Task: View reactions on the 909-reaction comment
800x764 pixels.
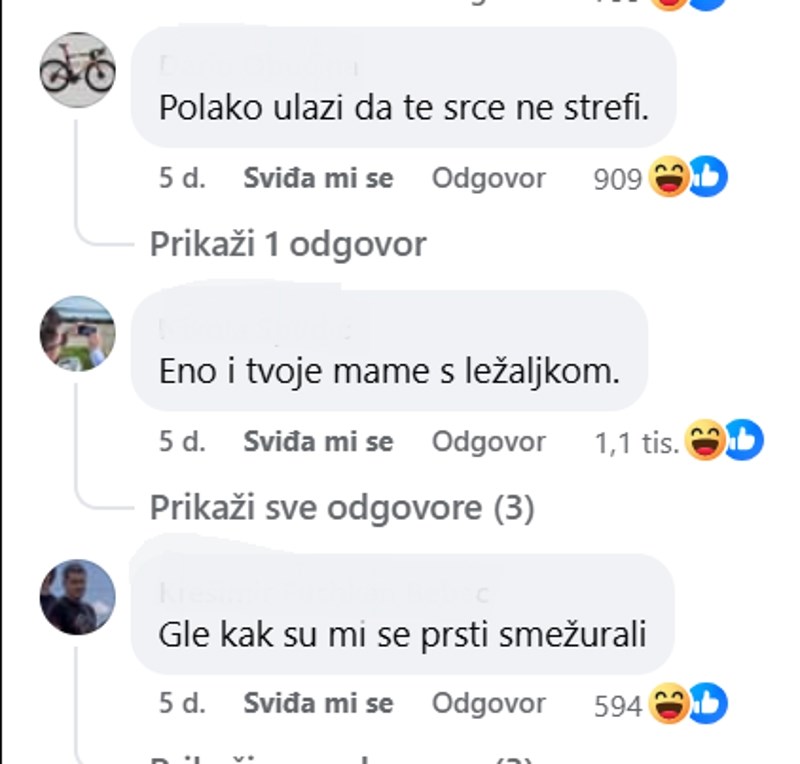Action: (660, 179)
